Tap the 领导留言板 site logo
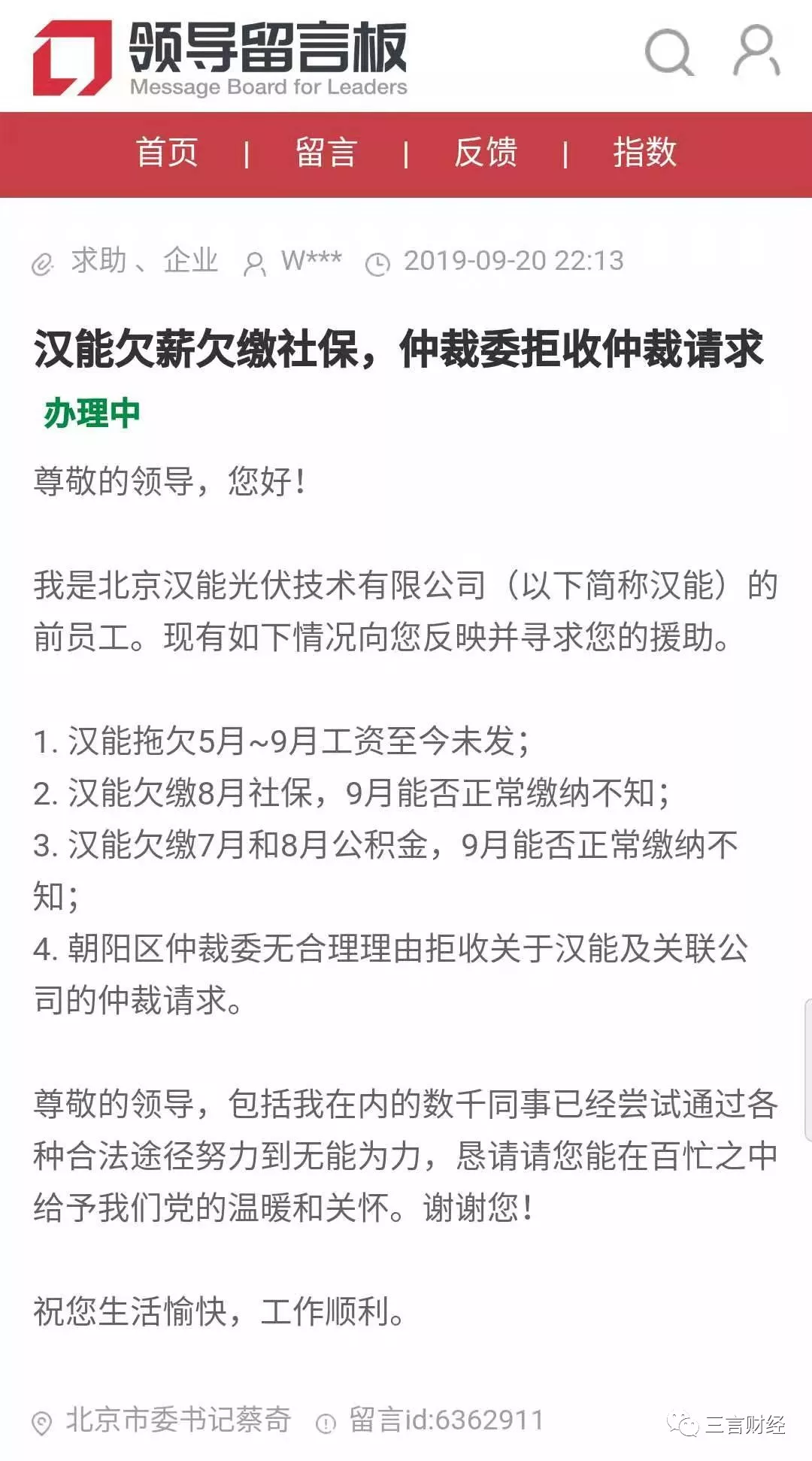Image resolution: width=812 pixels, height=1461 pixels. (x=220, y=58)
